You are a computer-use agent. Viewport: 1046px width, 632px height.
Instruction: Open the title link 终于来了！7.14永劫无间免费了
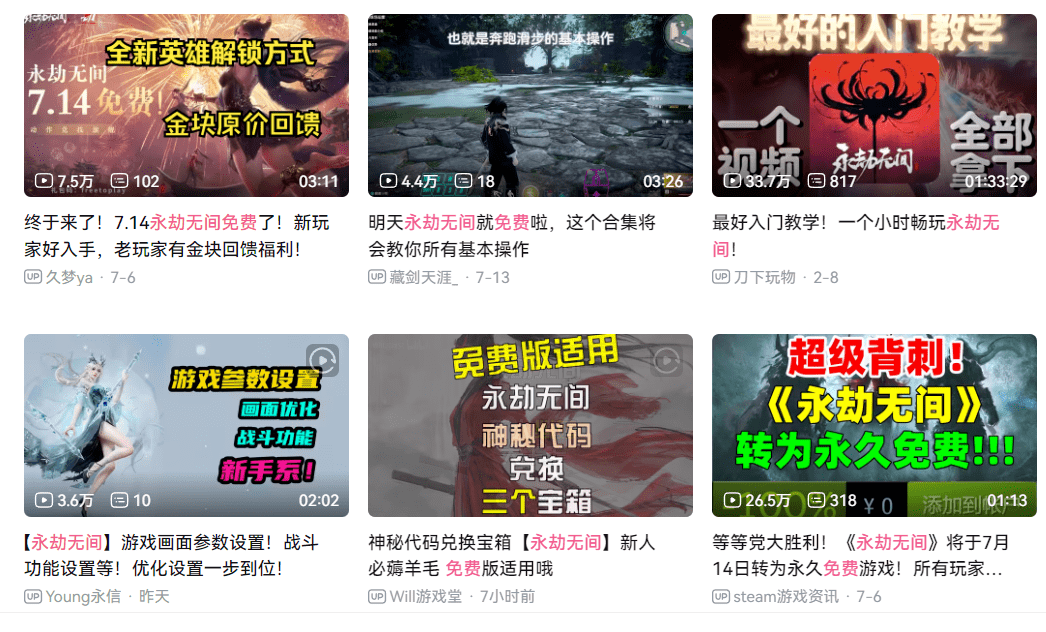pyautogui.click(x=176, y=235)
